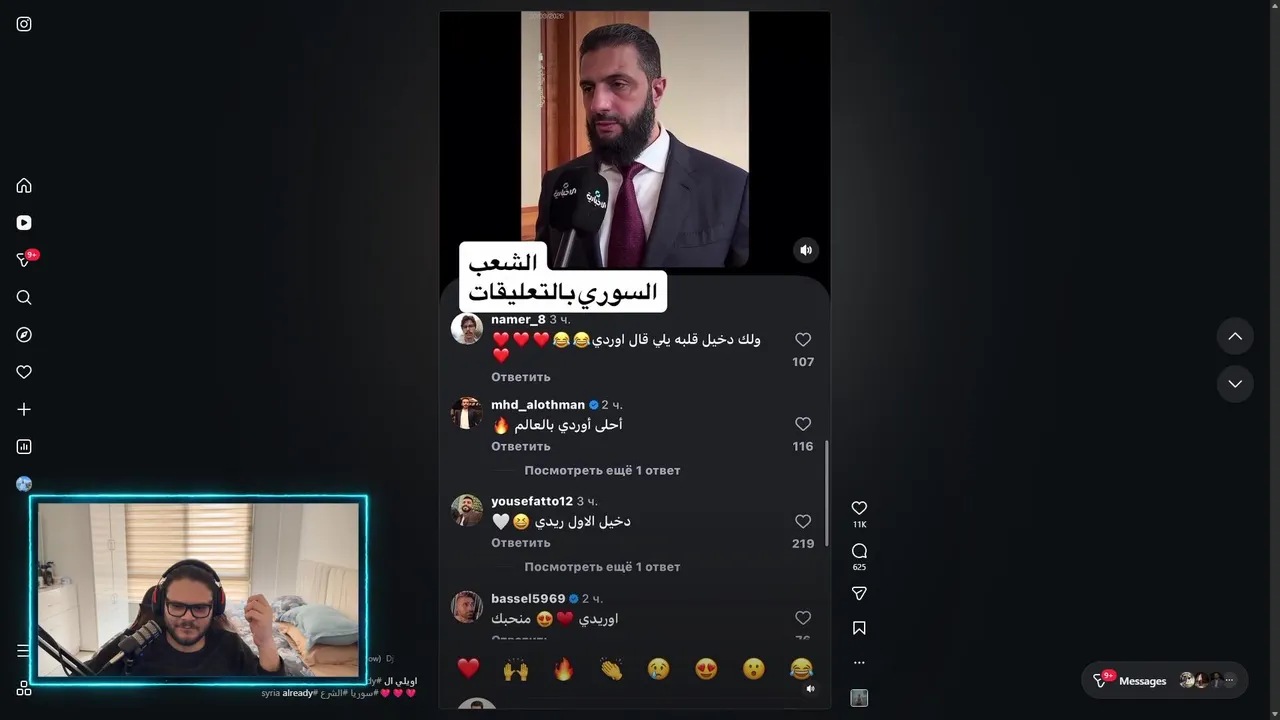Toggle the reel's sound with the speaker button

(806, 250)
